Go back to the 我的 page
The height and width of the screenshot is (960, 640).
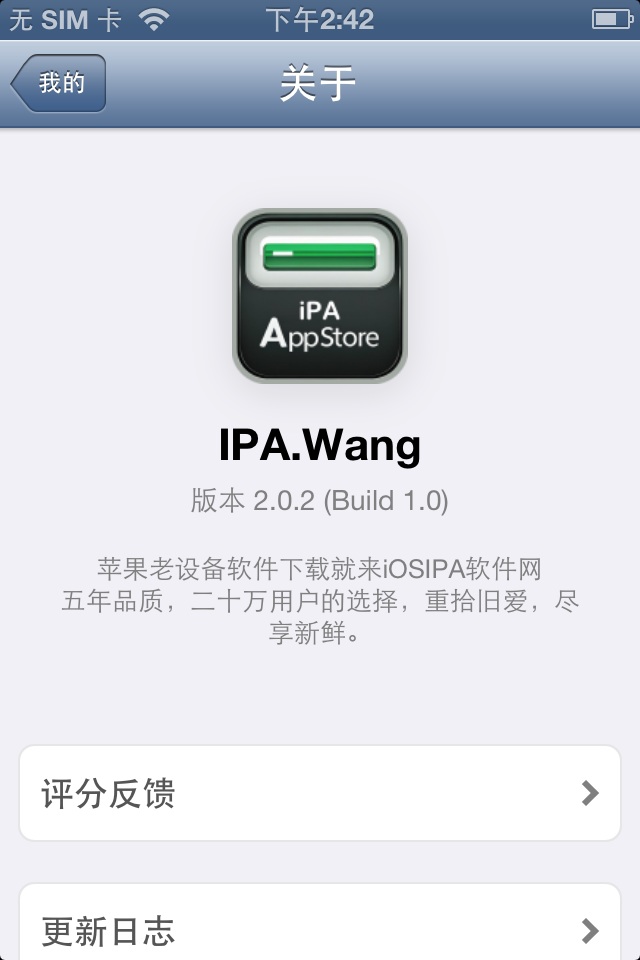(59, 83)
